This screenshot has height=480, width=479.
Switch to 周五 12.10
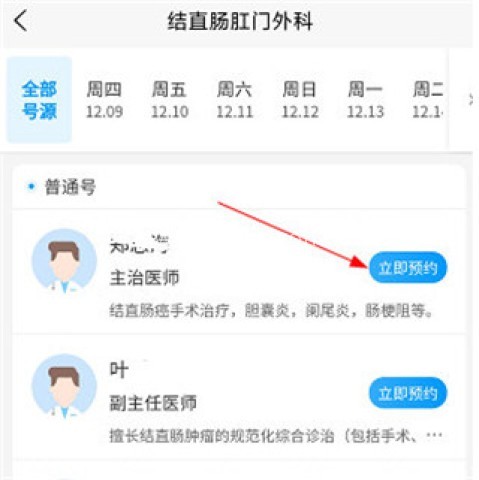(x=170, y=100)
